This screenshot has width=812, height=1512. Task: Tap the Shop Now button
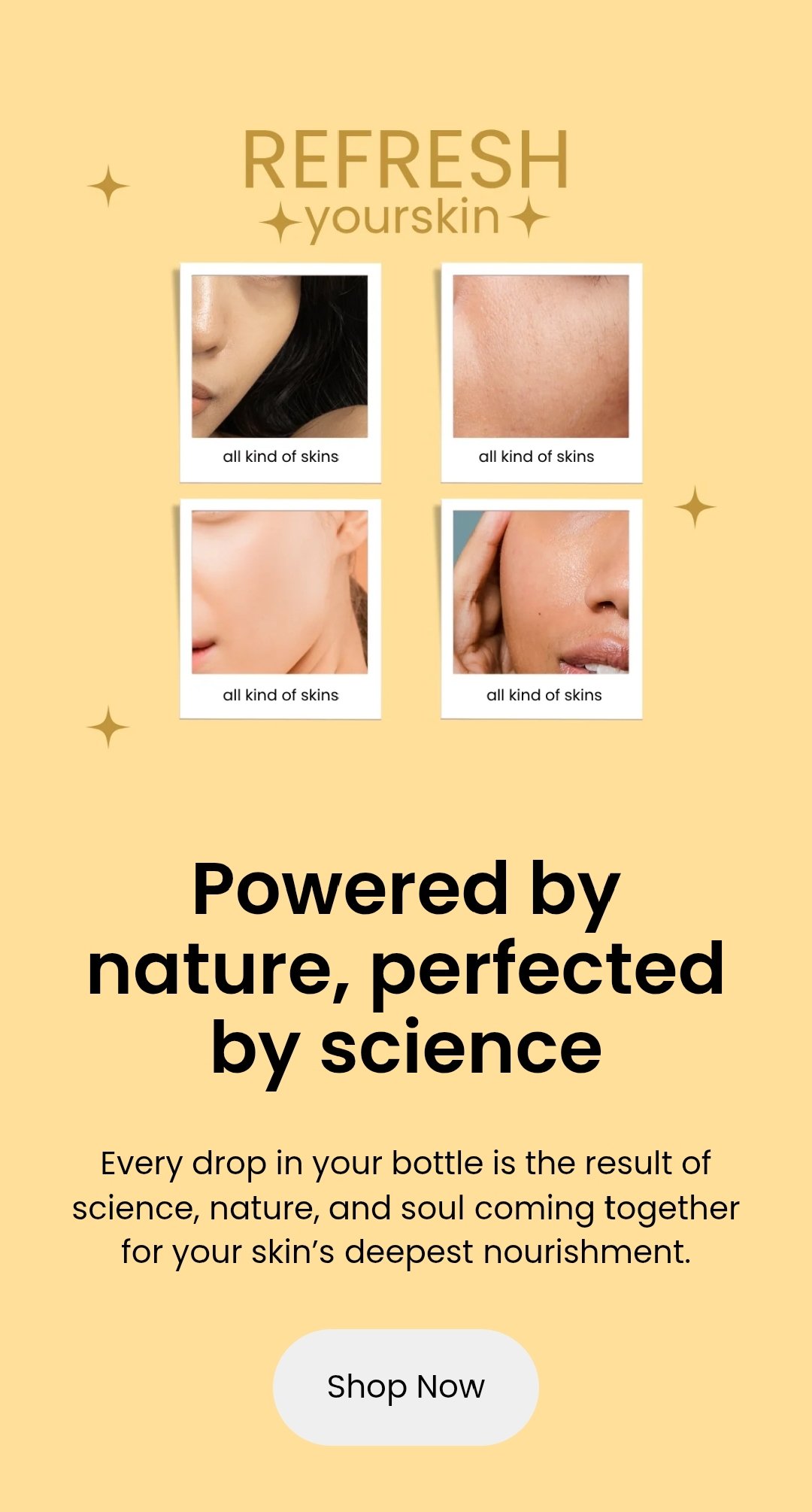pyautogui.click(x=406, y=1386)
